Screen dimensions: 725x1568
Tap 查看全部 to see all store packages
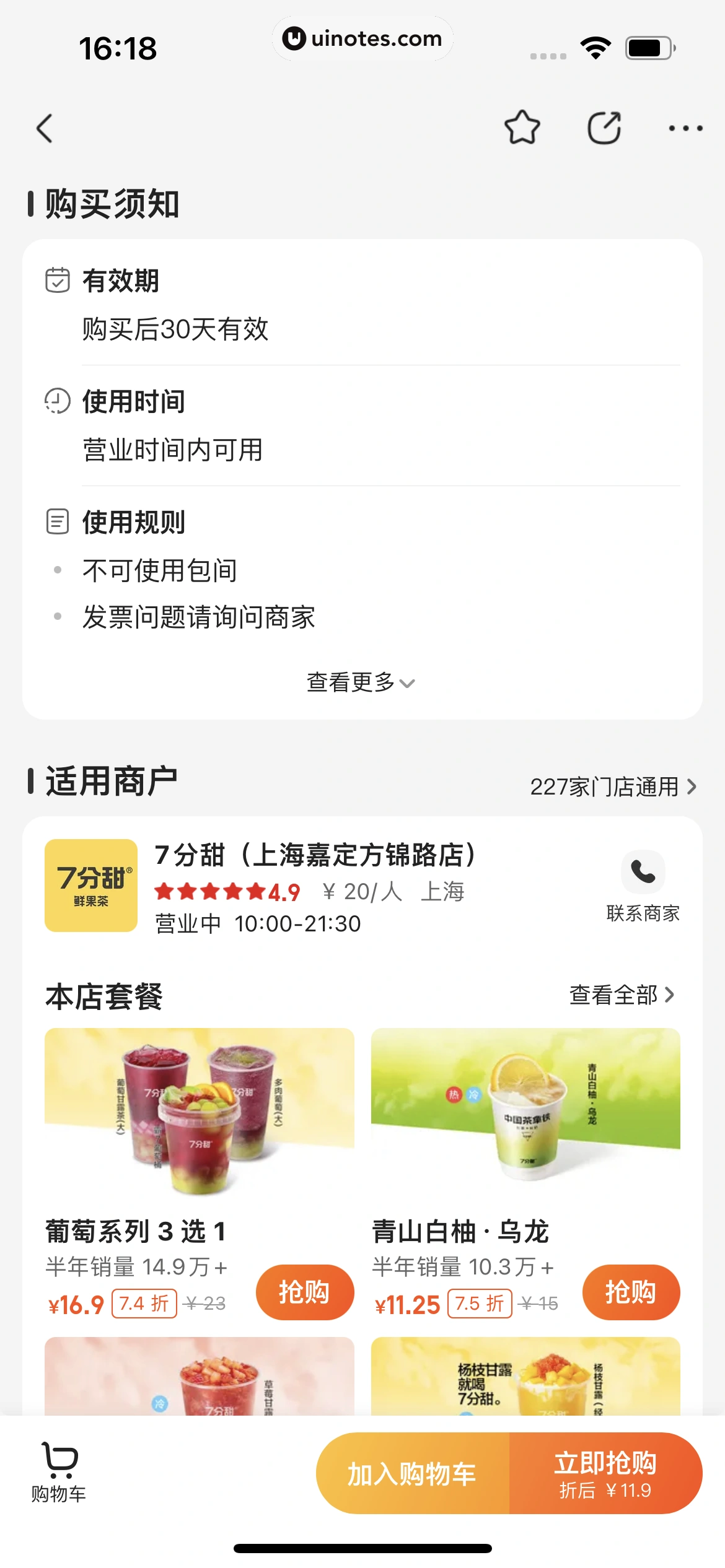point(622,995)
